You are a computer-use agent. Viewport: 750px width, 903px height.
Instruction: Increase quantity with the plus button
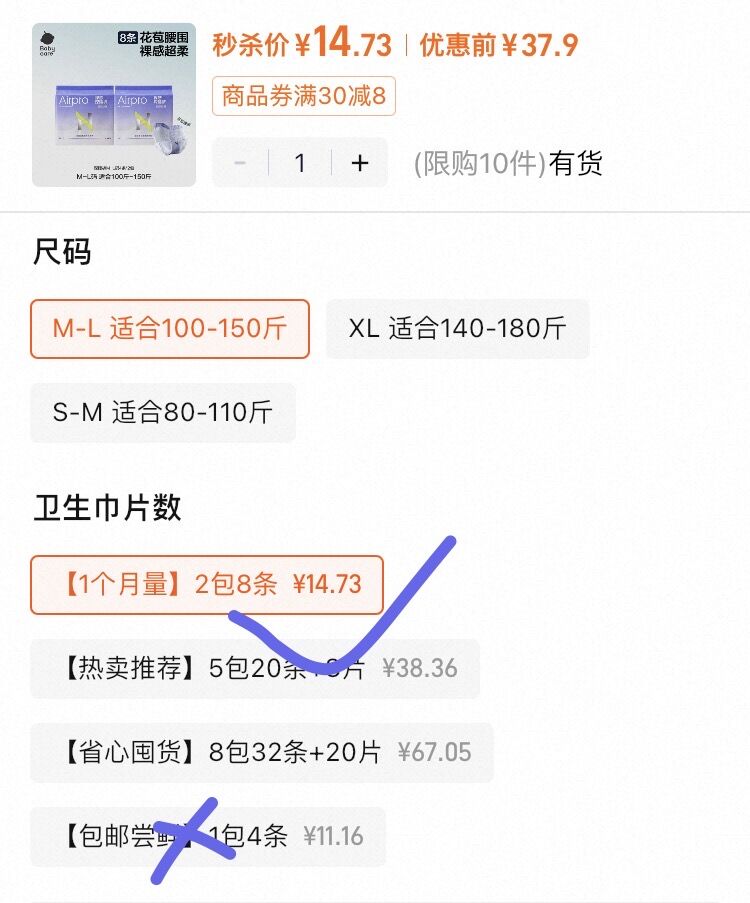(360, 163)
